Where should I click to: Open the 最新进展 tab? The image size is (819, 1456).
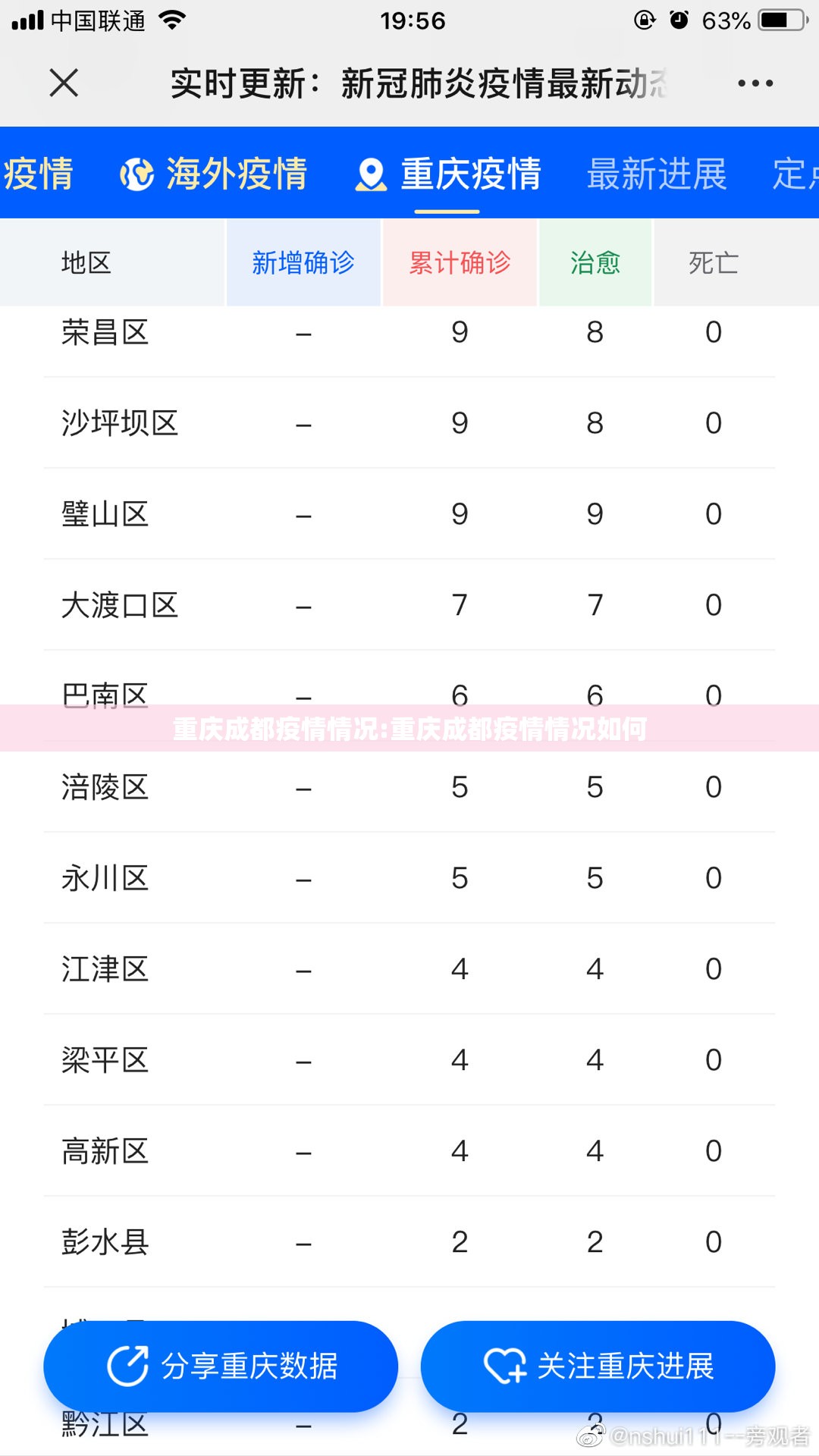coord(657,174)
